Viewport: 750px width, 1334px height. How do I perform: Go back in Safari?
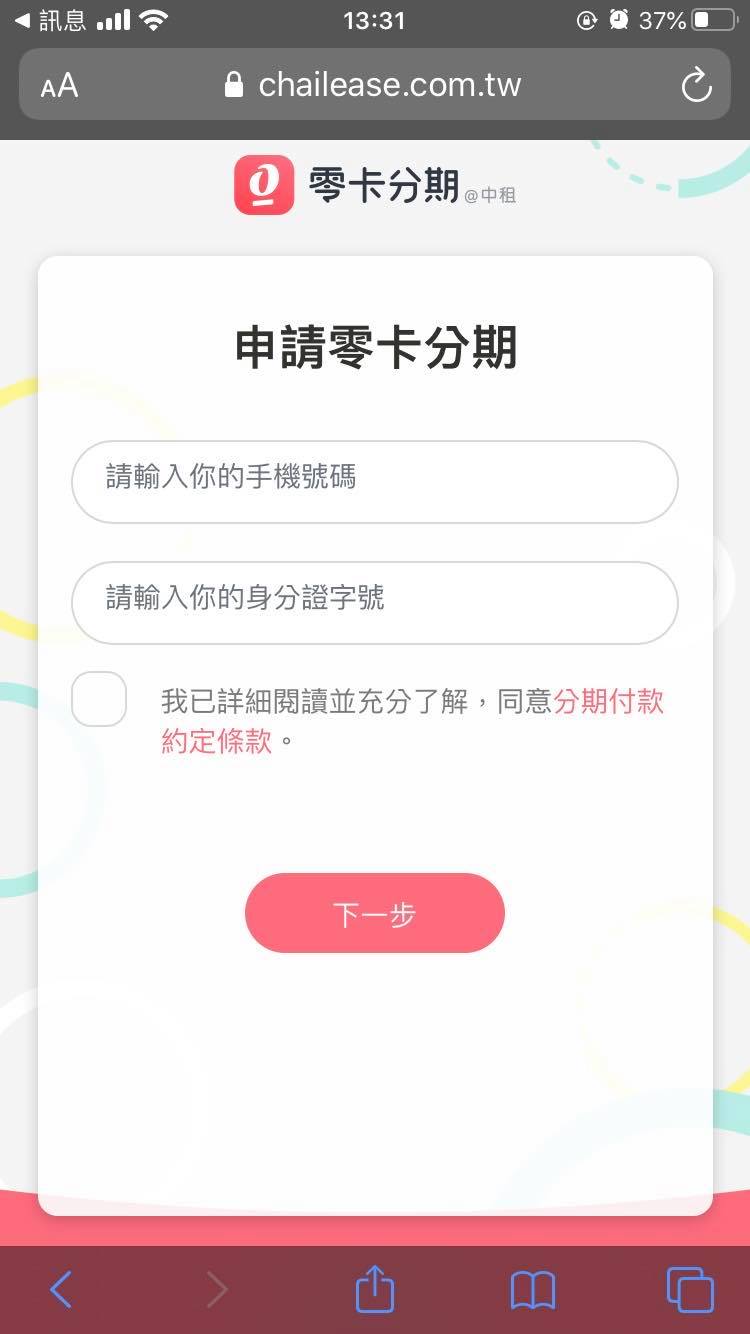61,1289
